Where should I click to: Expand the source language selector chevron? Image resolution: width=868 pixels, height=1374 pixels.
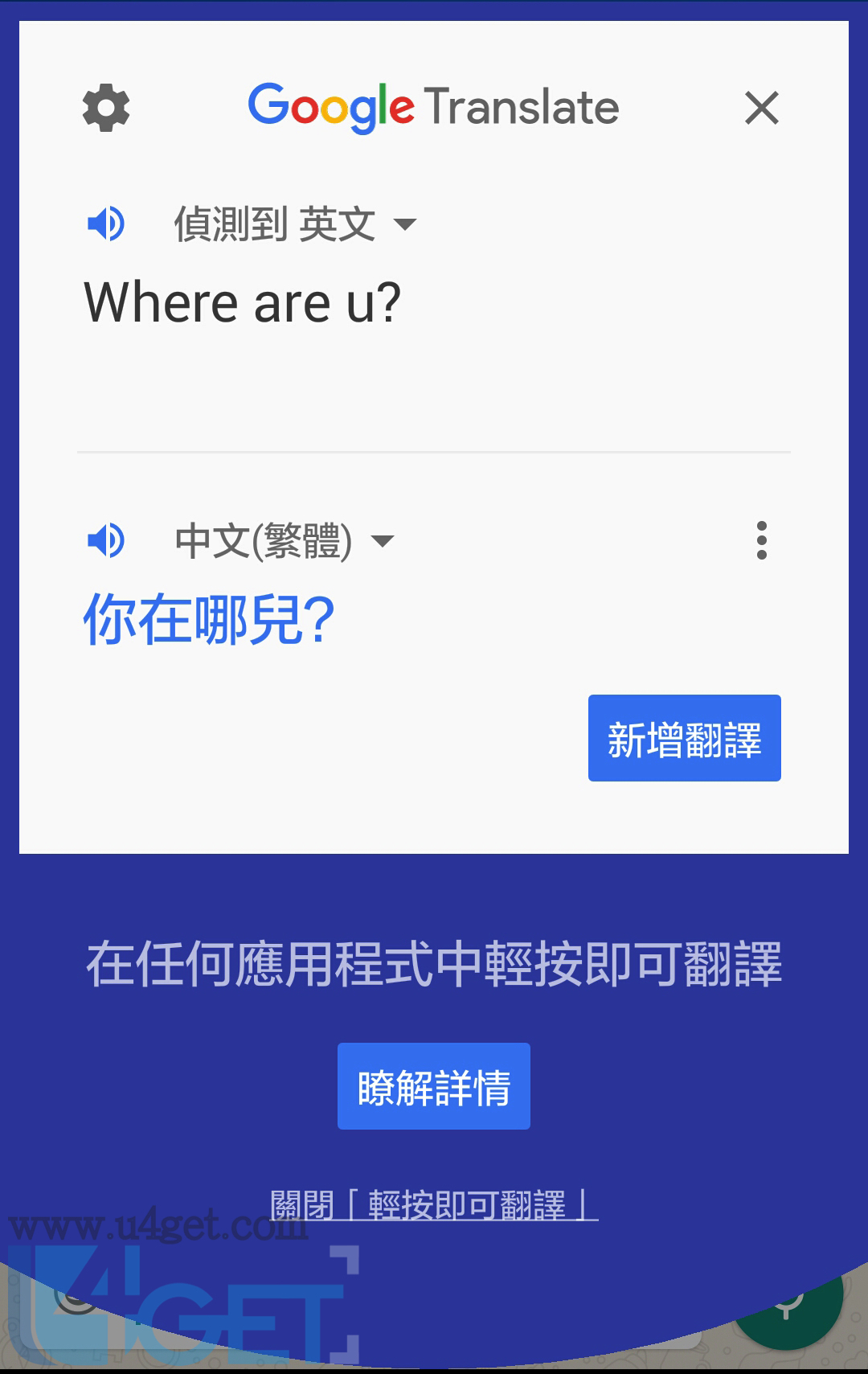point(406,225)
